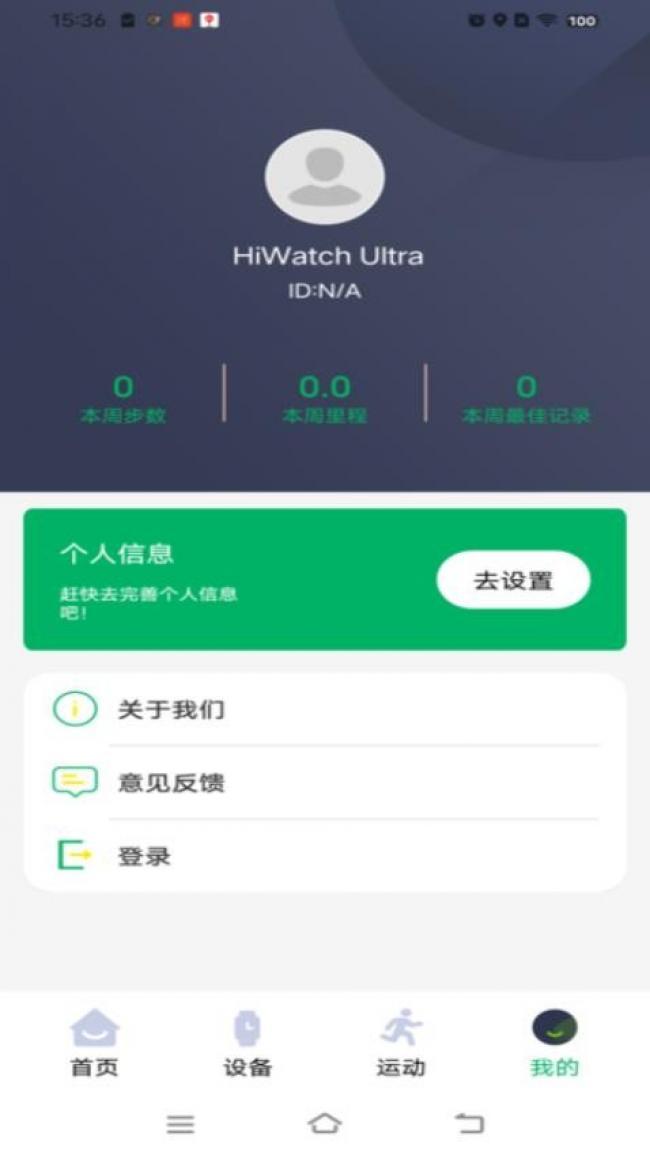The image size is (650, 1155).
Task: Switch to the 首页 tab
Action: pos(95,1043)
